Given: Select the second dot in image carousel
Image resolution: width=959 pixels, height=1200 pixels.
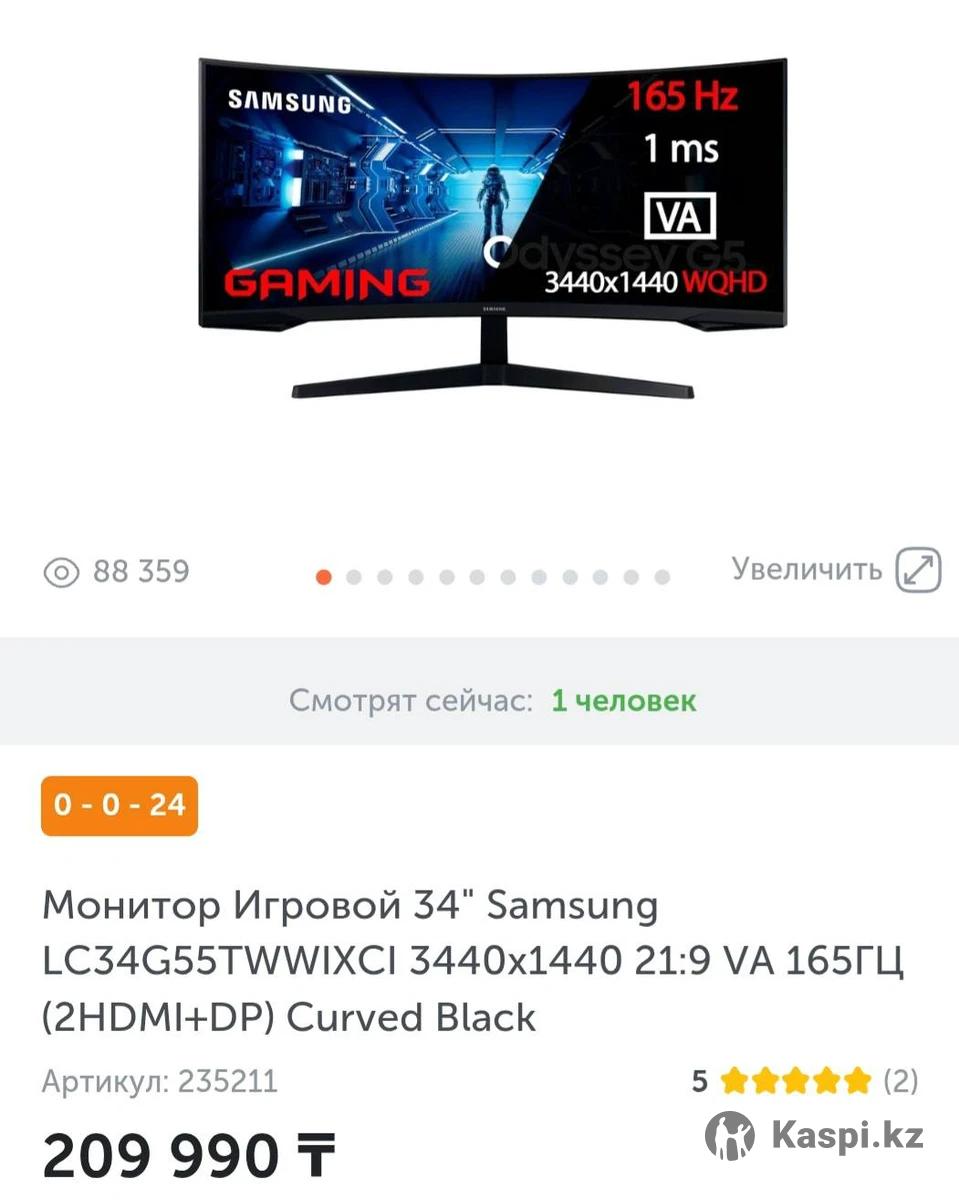Looking at the screenshot, I should [x=353, y=577].
